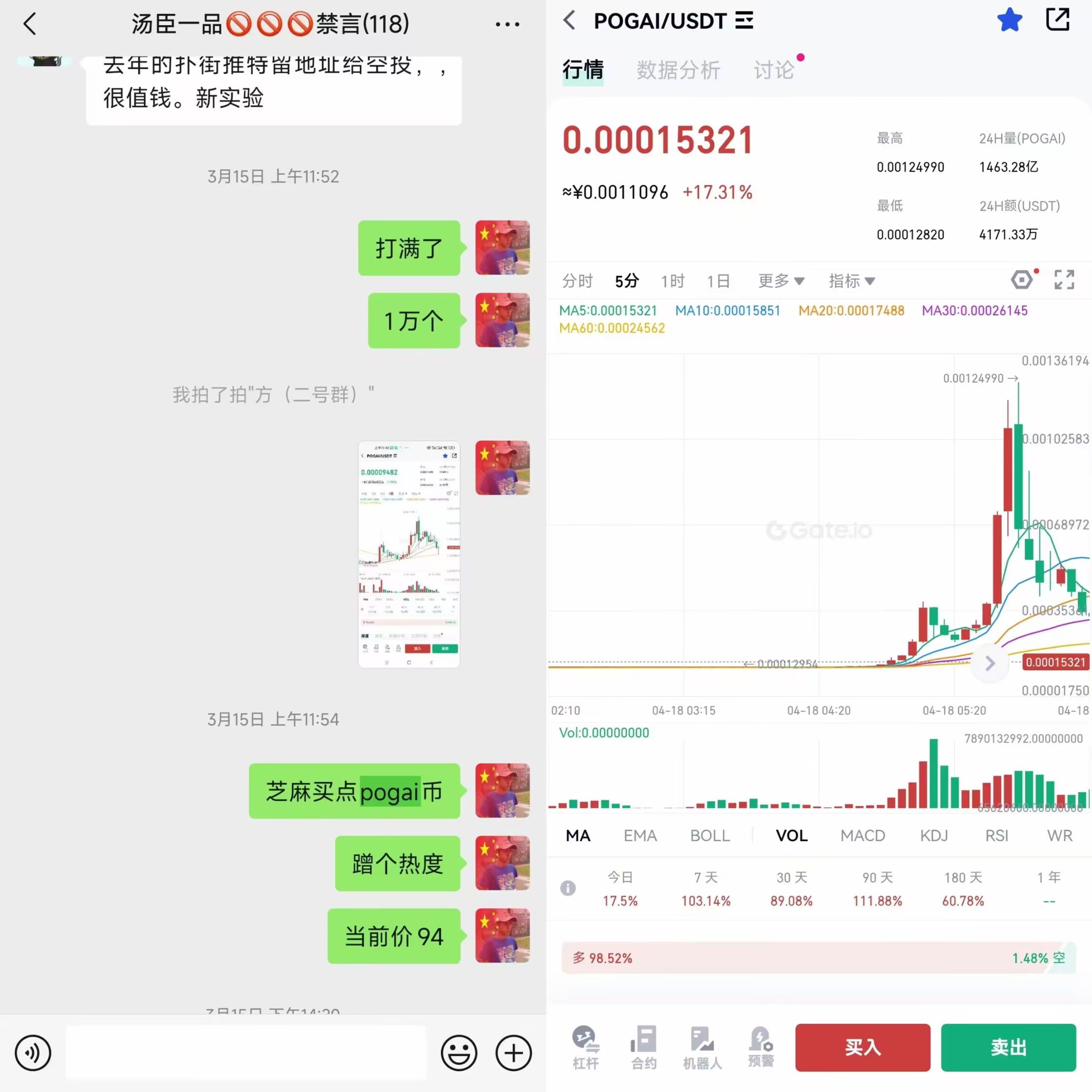Expand the 指标 indicator dropdown
This screenshot has width=1092, height=1092.
point(851,281)
